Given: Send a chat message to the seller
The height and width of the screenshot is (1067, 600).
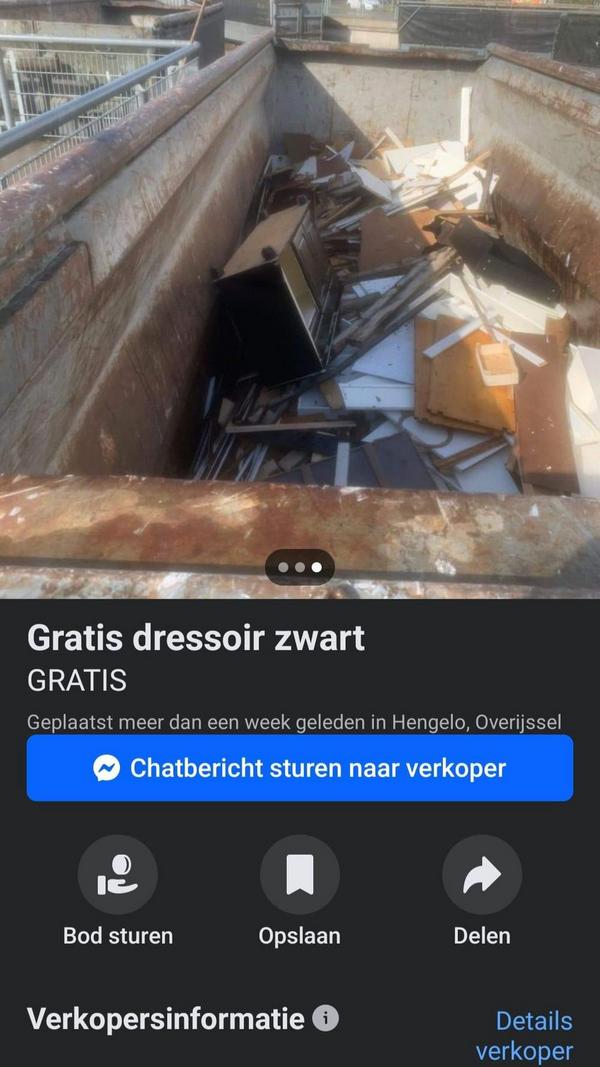Looking at the screenshot, I should coord(300,768).
